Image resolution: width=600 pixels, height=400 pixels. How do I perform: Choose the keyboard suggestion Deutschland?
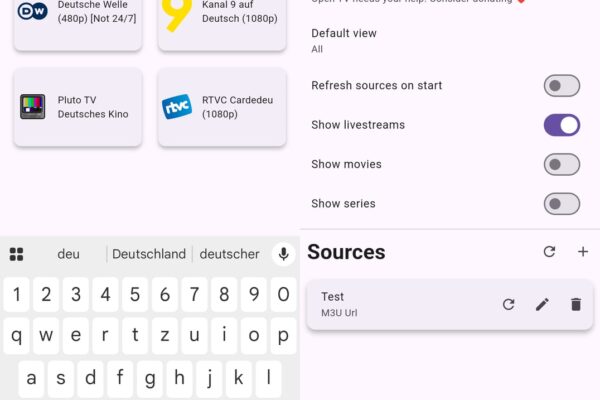click(x=149, y=254)
